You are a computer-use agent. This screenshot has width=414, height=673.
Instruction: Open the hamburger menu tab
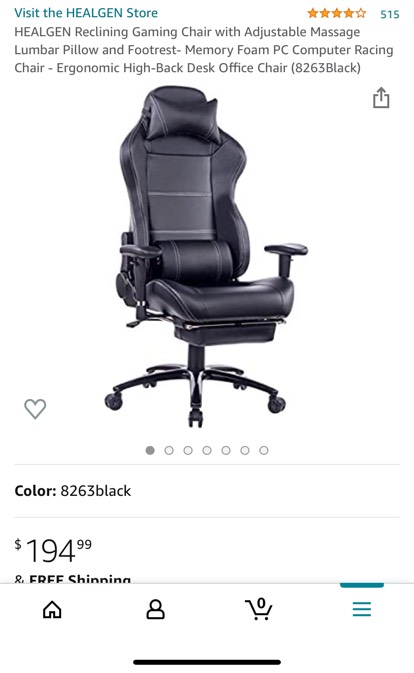click(362, 609)
